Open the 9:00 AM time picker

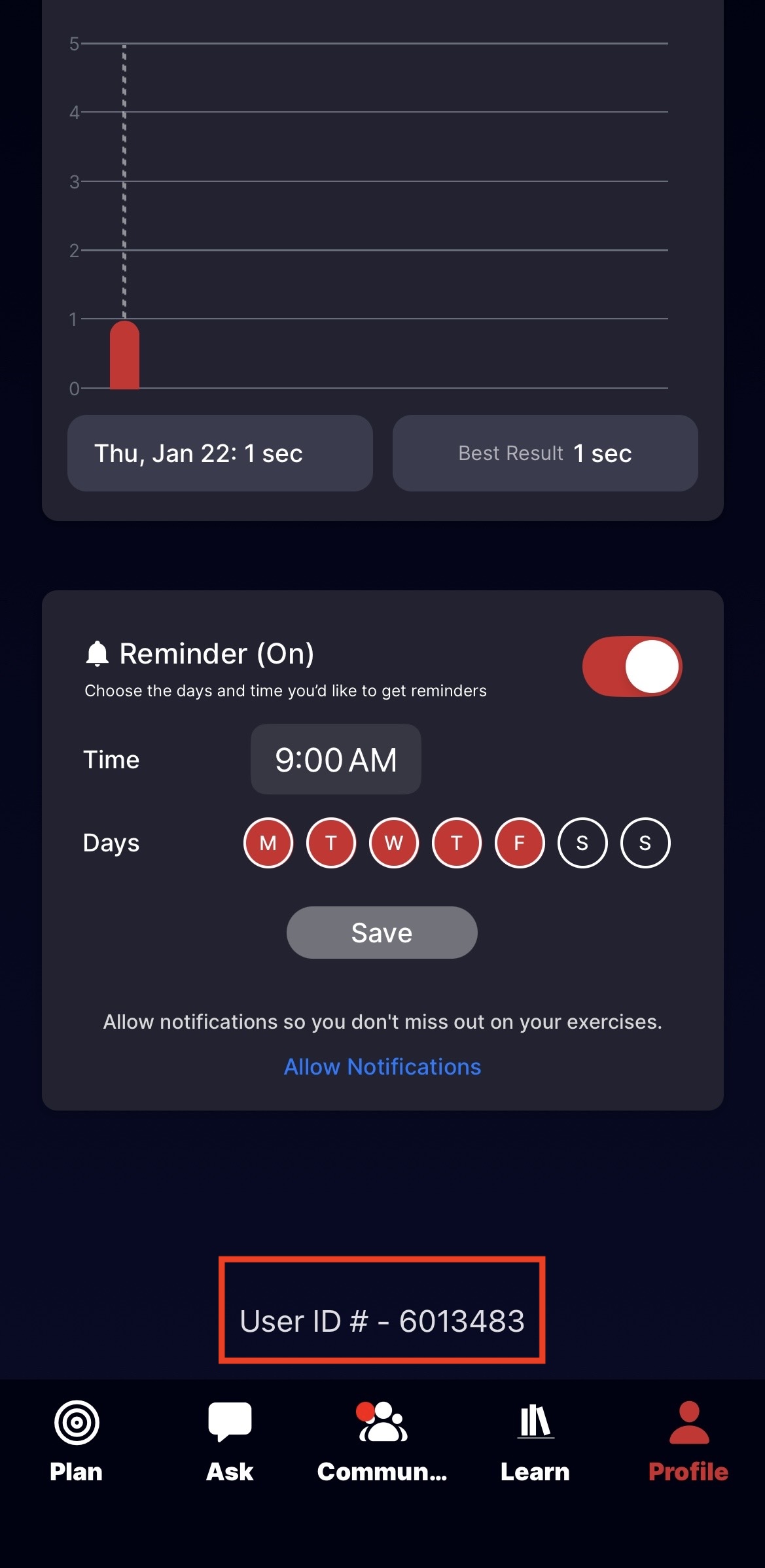336,759
